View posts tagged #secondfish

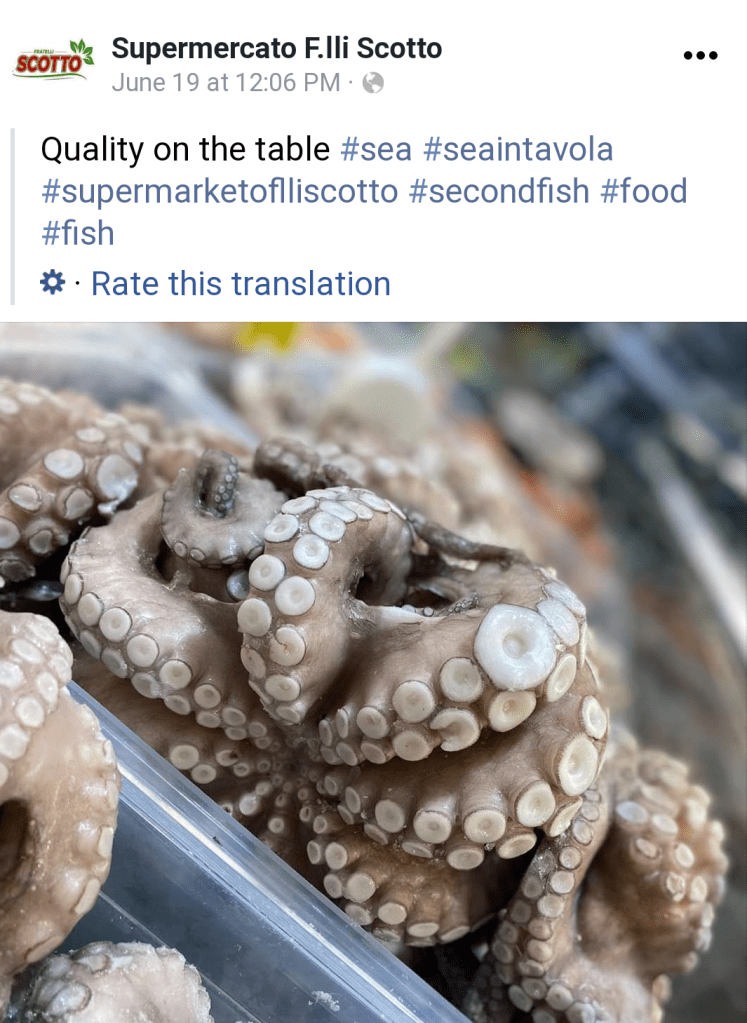[x=499, y=192]
